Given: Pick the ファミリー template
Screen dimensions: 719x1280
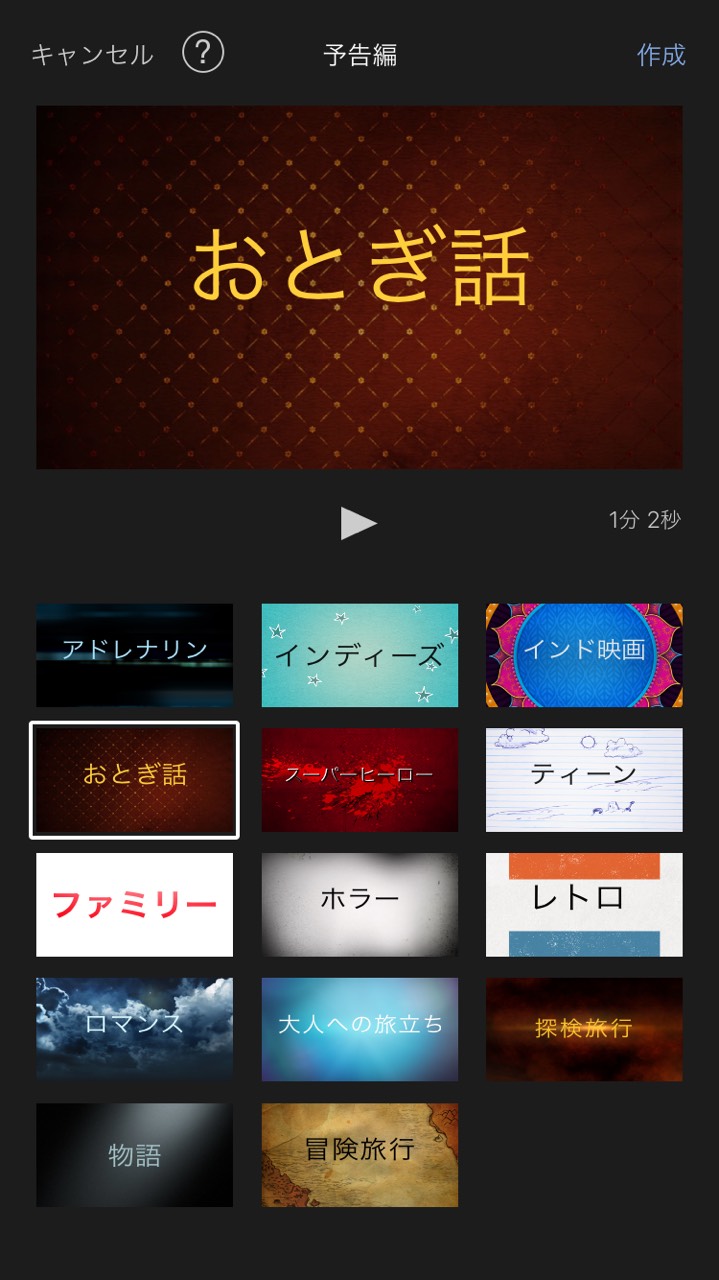Looking at the screenshot, I should click(135, 905).
